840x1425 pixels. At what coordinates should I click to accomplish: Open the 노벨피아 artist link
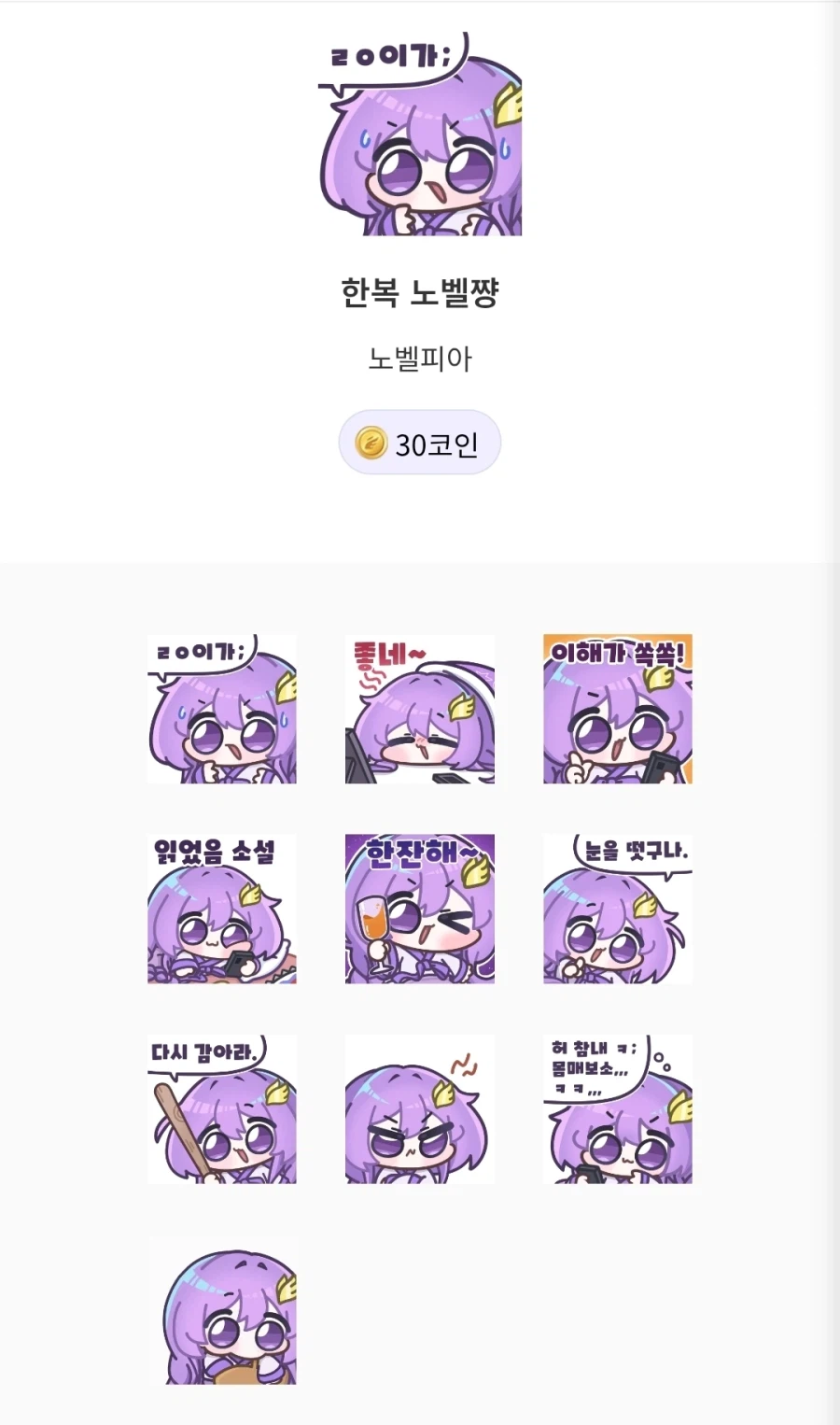coord(420,355)
